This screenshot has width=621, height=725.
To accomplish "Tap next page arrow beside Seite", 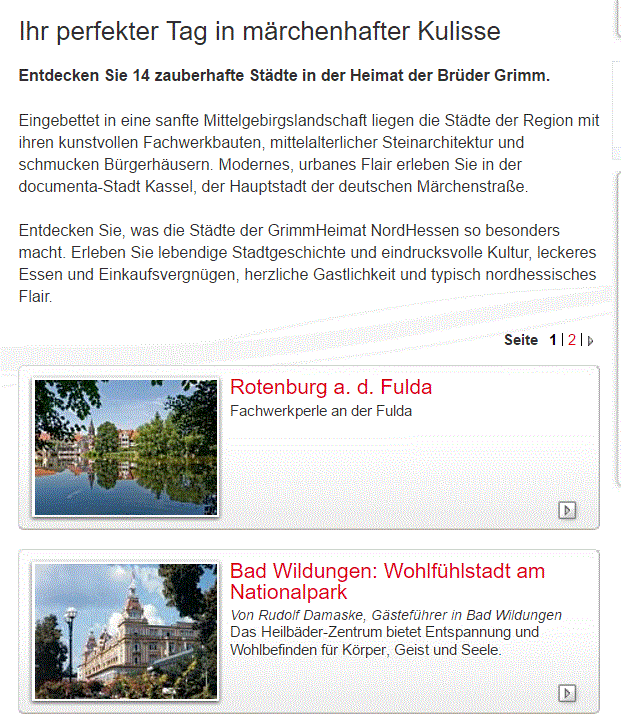I will [x=590, y=341].
